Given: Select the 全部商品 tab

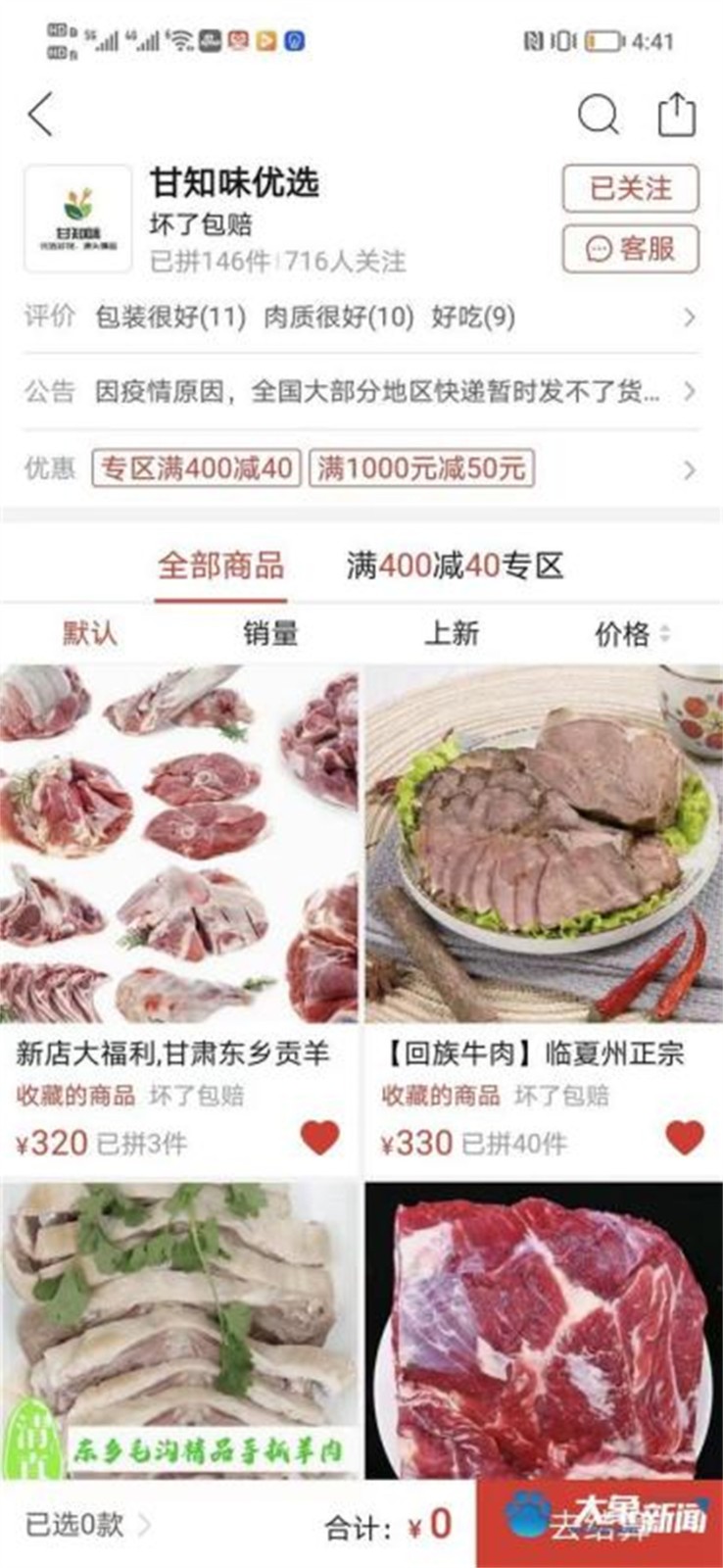Looking at the screenshot, I should 220,565.
